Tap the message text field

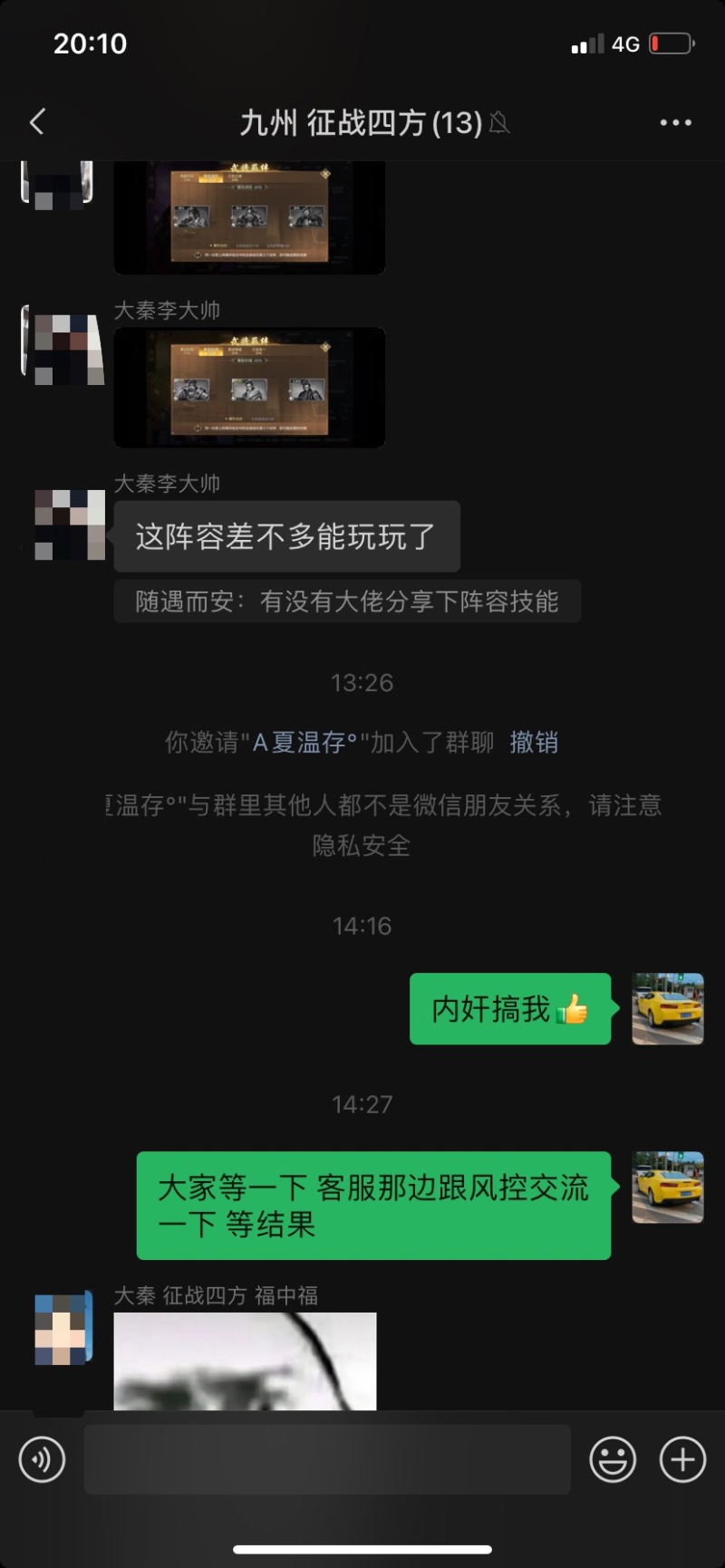pos(326,1459)
